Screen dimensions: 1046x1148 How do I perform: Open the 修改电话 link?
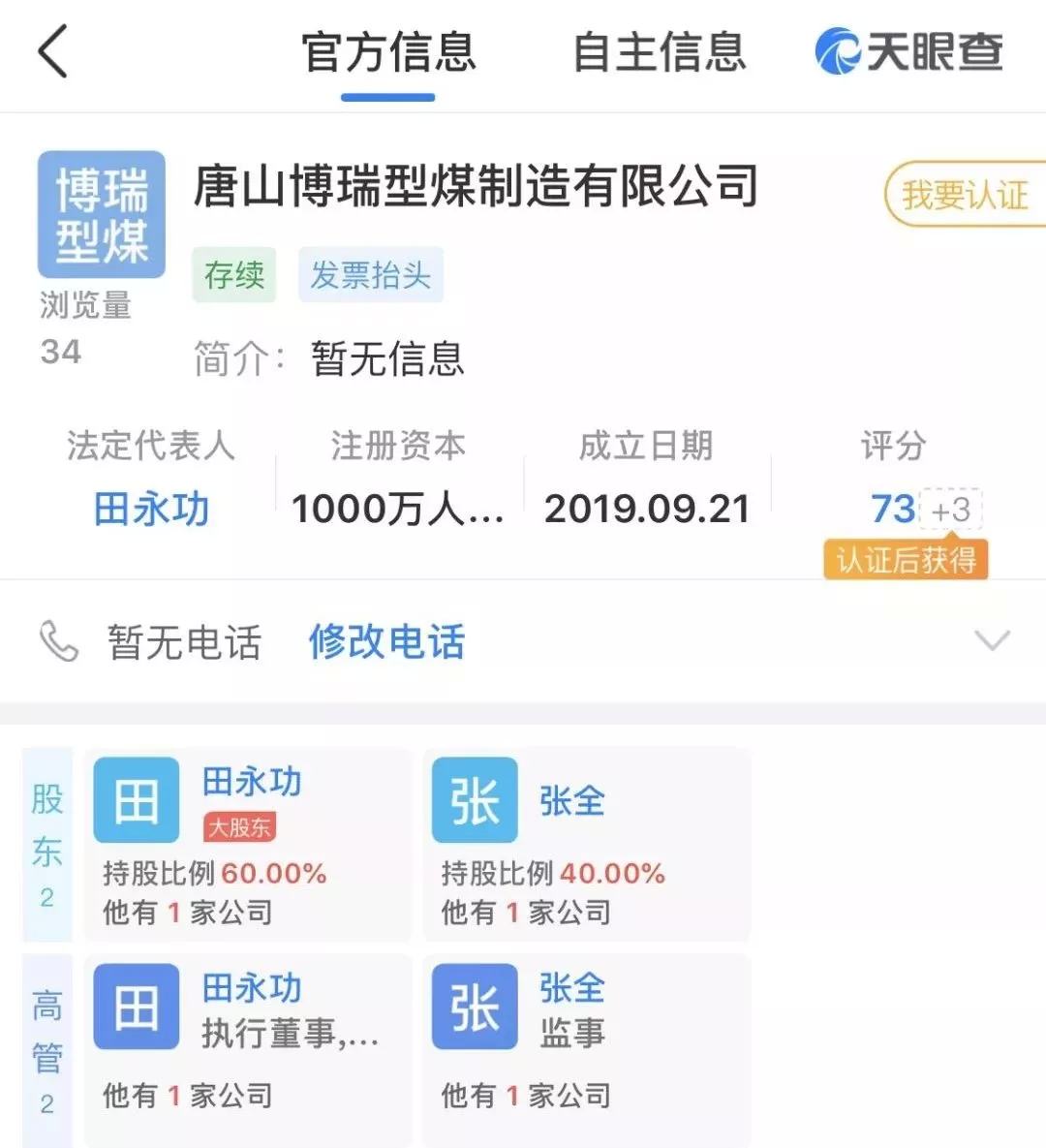pyautogui.click(x=386, y=641)
